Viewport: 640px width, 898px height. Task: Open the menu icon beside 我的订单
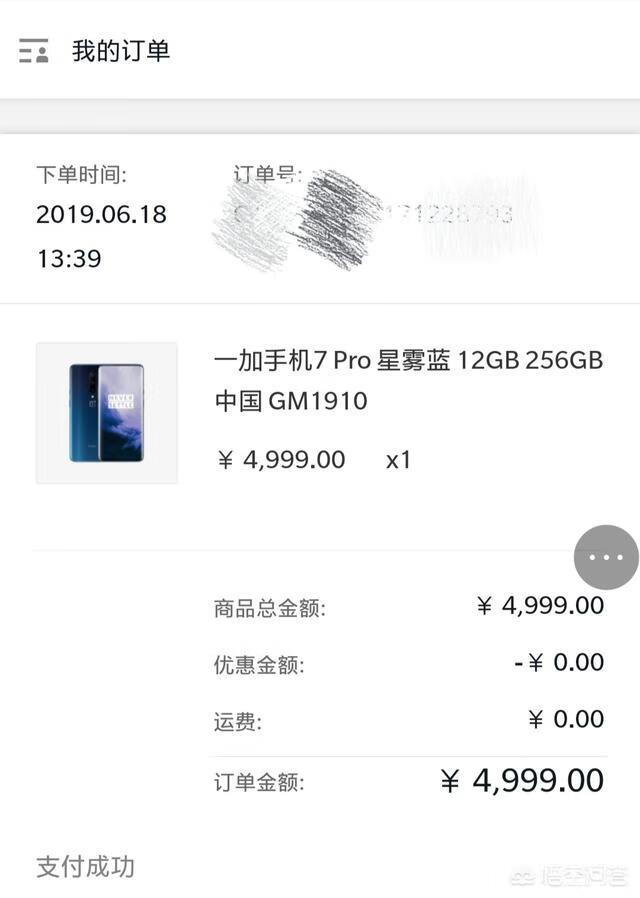click(33, 51)
